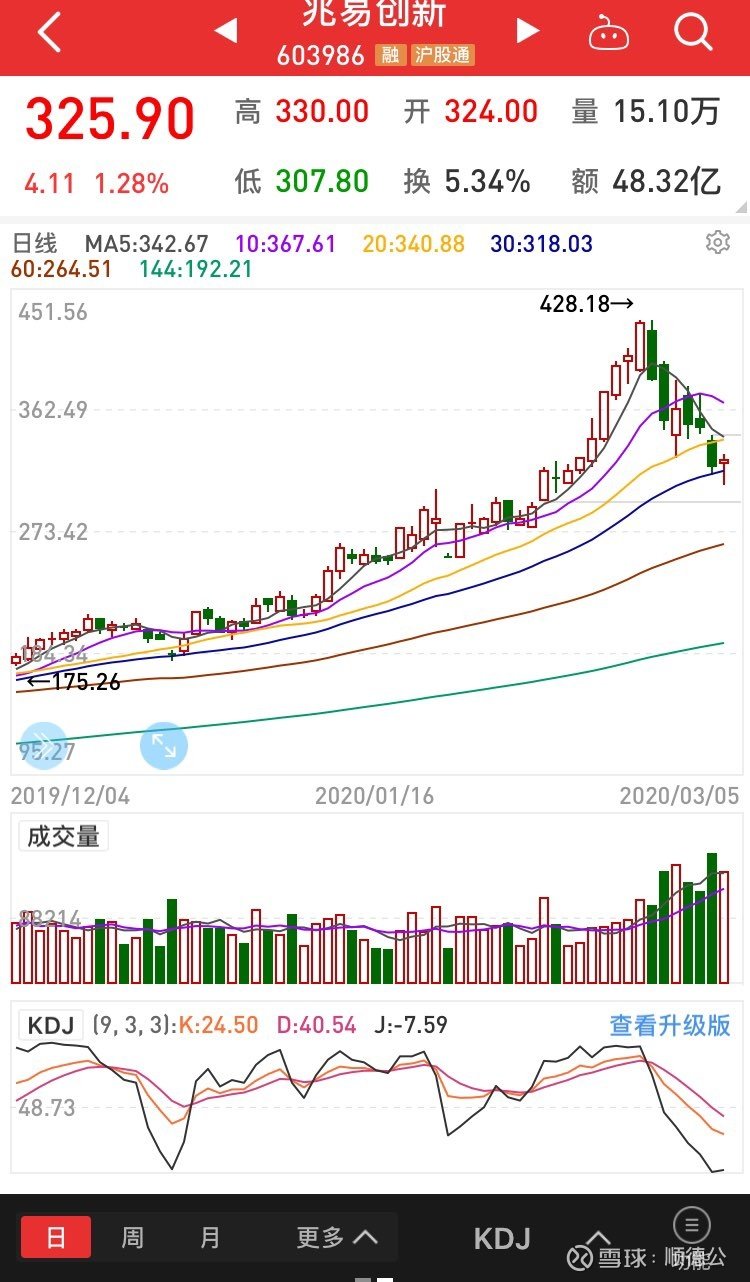Switch to the 周 weekly chart

point(132,1237)
